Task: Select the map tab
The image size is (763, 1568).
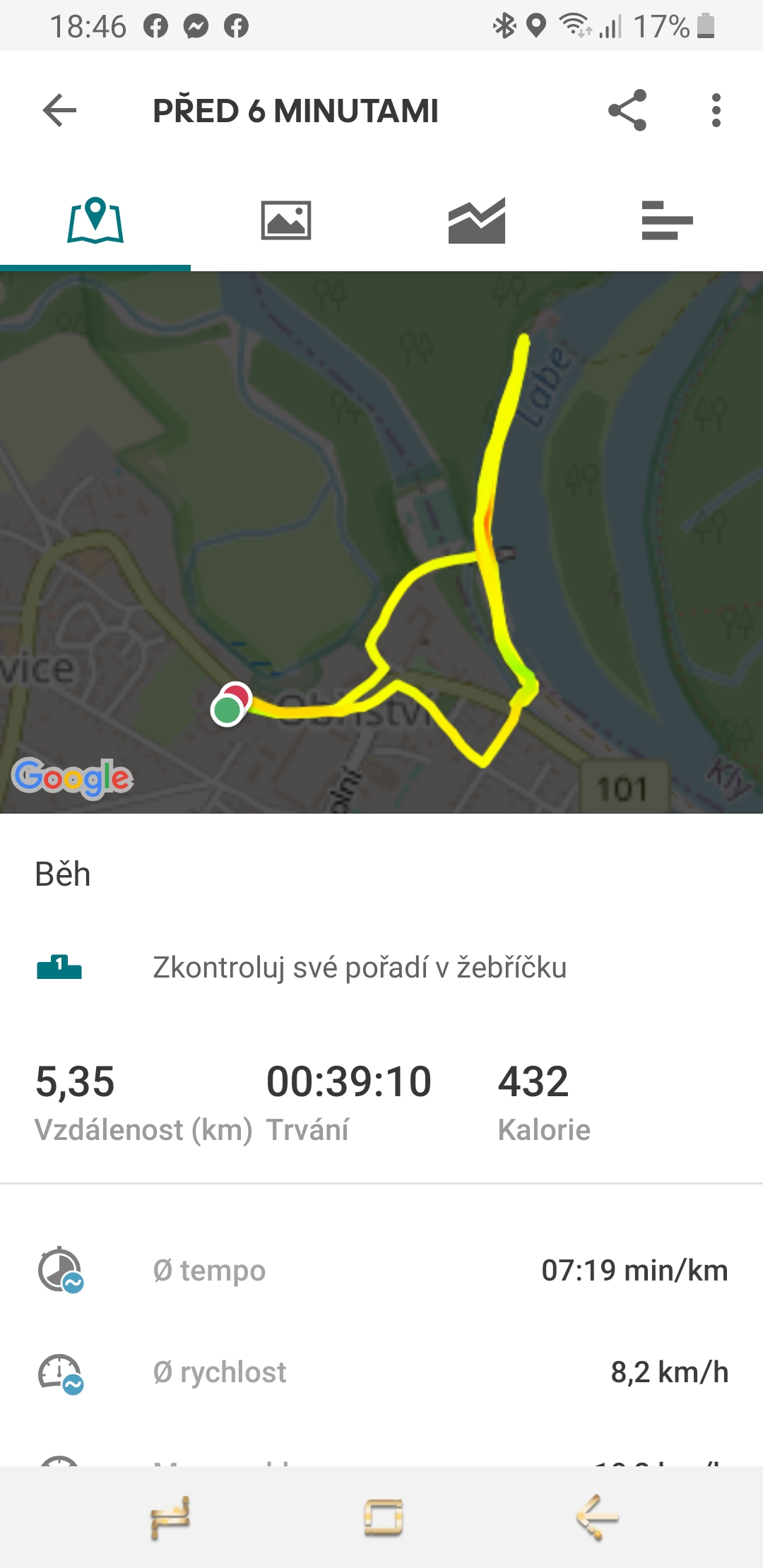Action: click(x=95, y=221)
